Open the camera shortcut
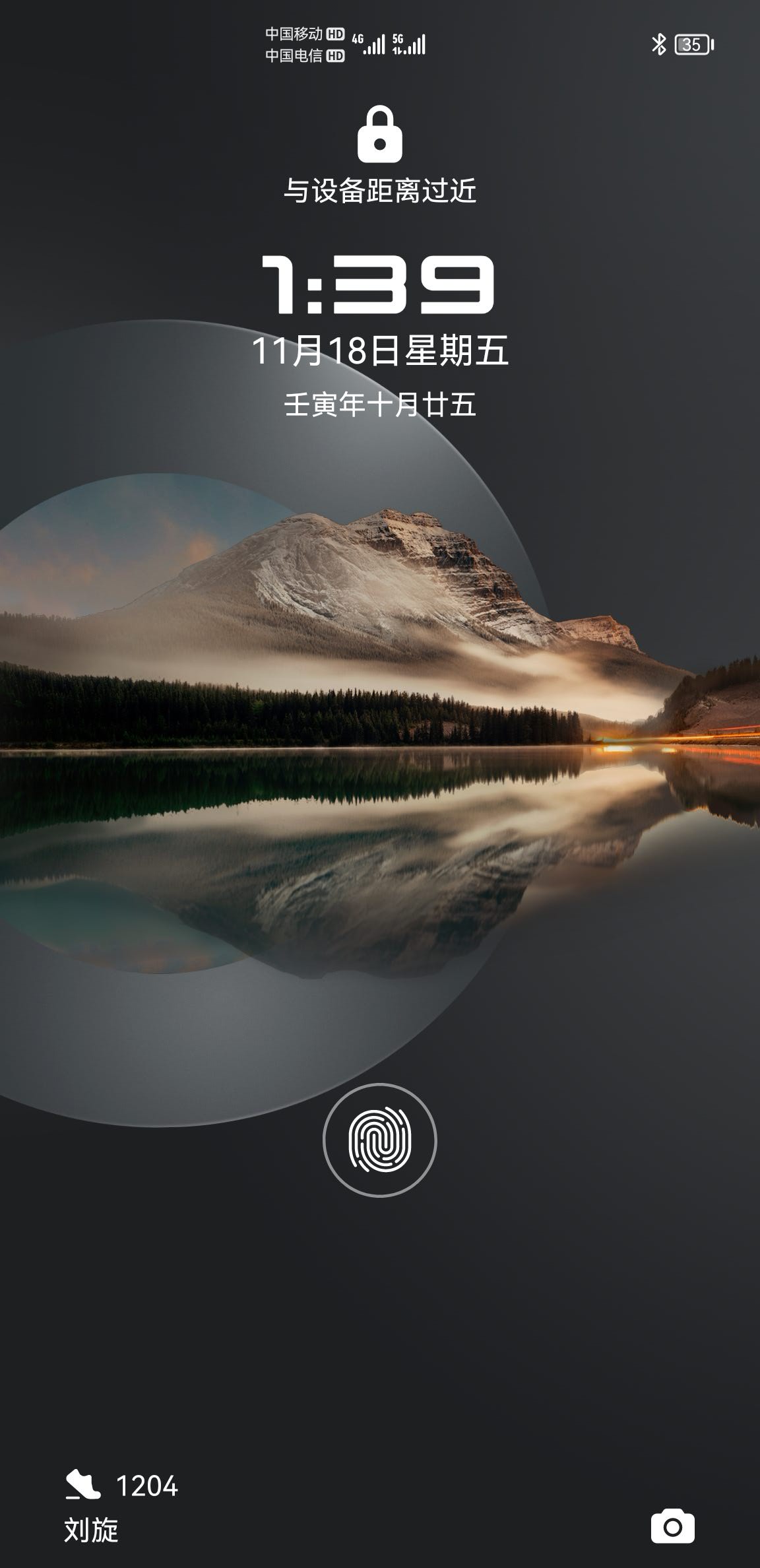The width and height of the screenshot is (760, 1568). (x=672, y=1526)
